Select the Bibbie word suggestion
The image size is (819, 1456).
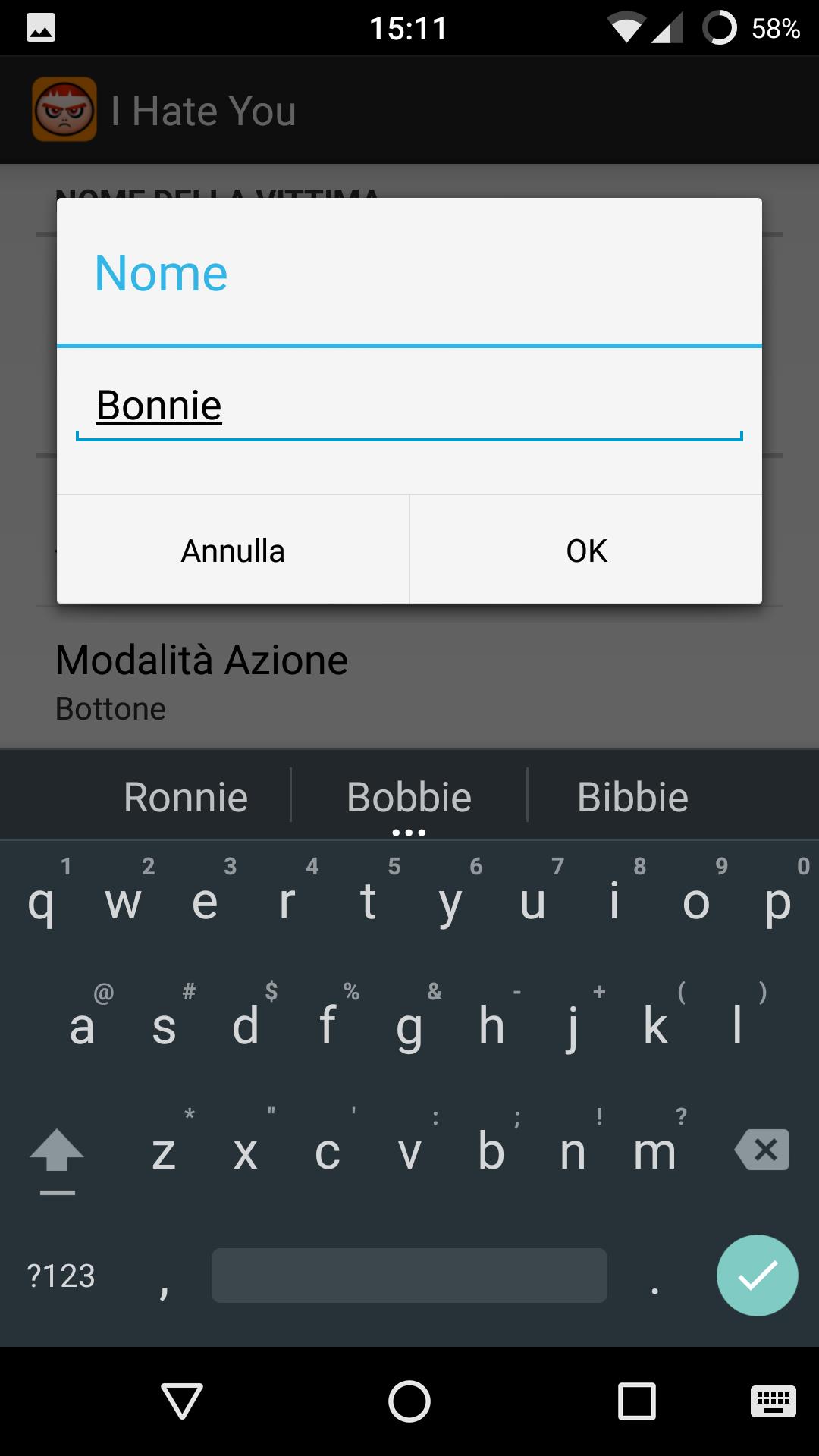click(632, 797)
